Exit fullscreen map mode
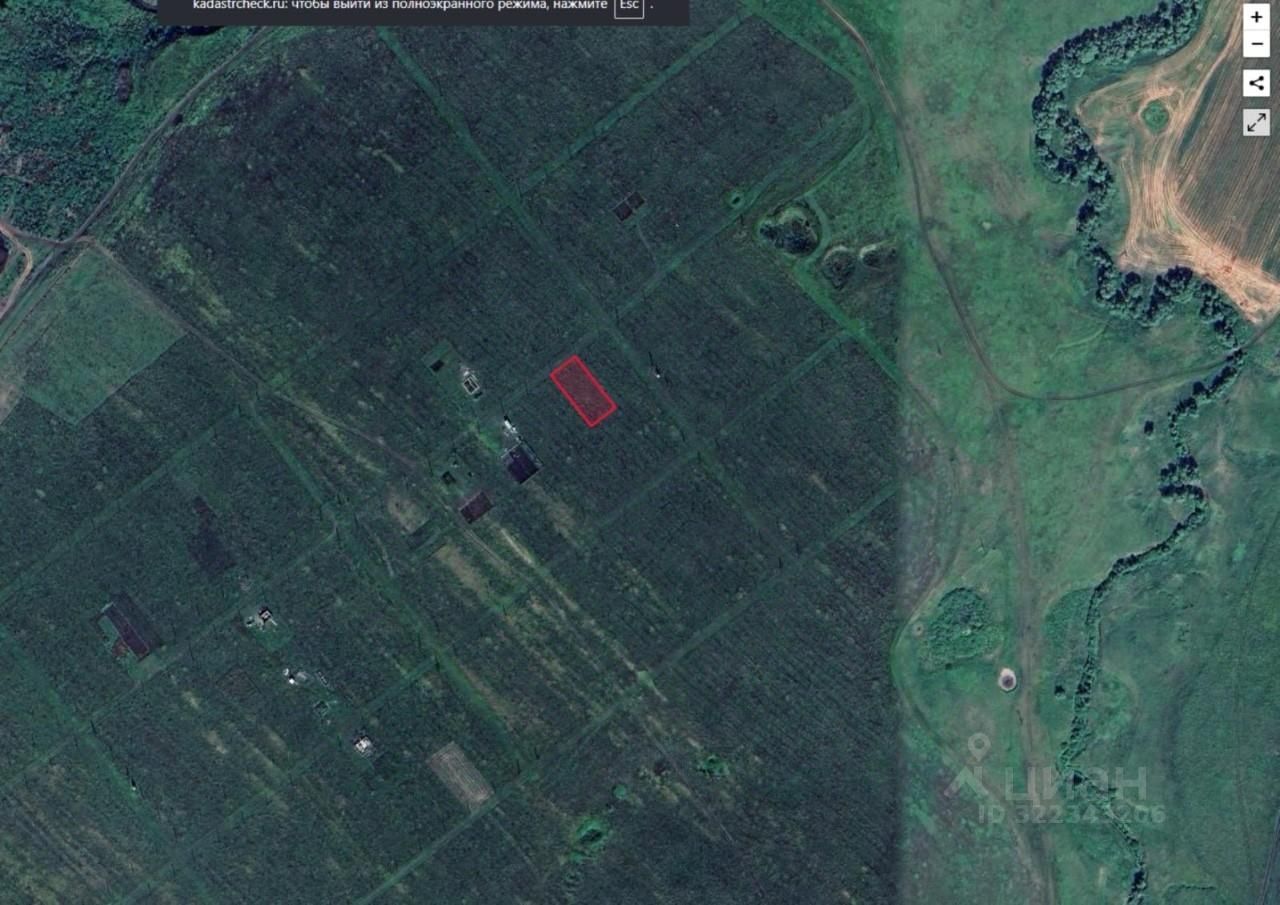Viewport: 1280px width, 905px height. pyautogui.click(x=1256, y=122)
